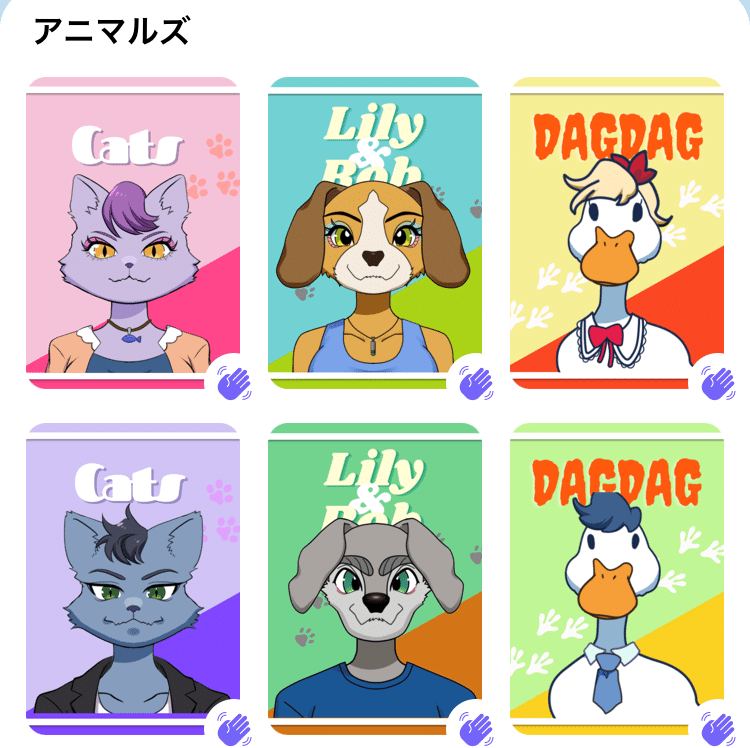The width and height of the screenshot is (750, 748).
Task: Tap wave icon on the red-bow duck card
Action: tap(717, 382)
